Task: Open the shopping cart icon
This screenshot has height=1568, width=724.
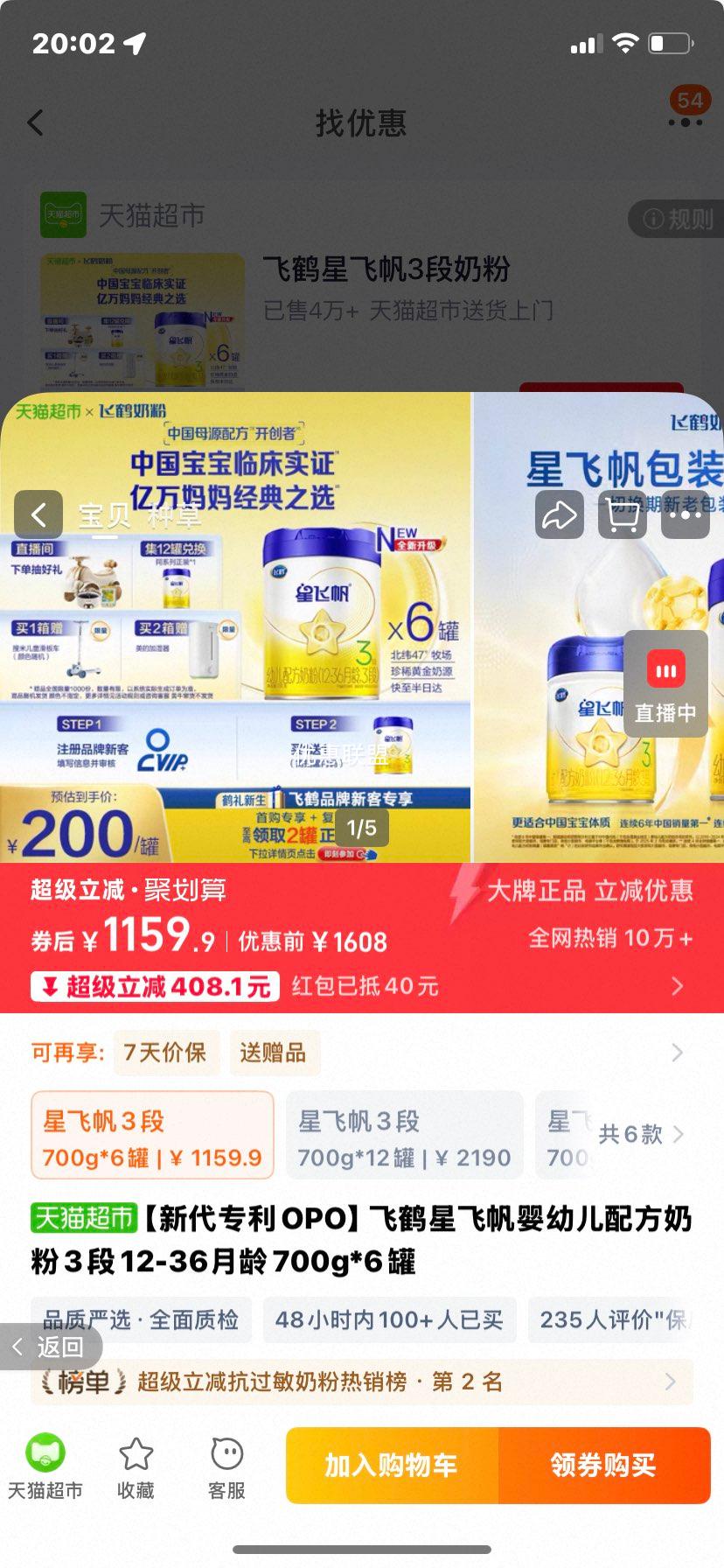Action: click(621, 515)
